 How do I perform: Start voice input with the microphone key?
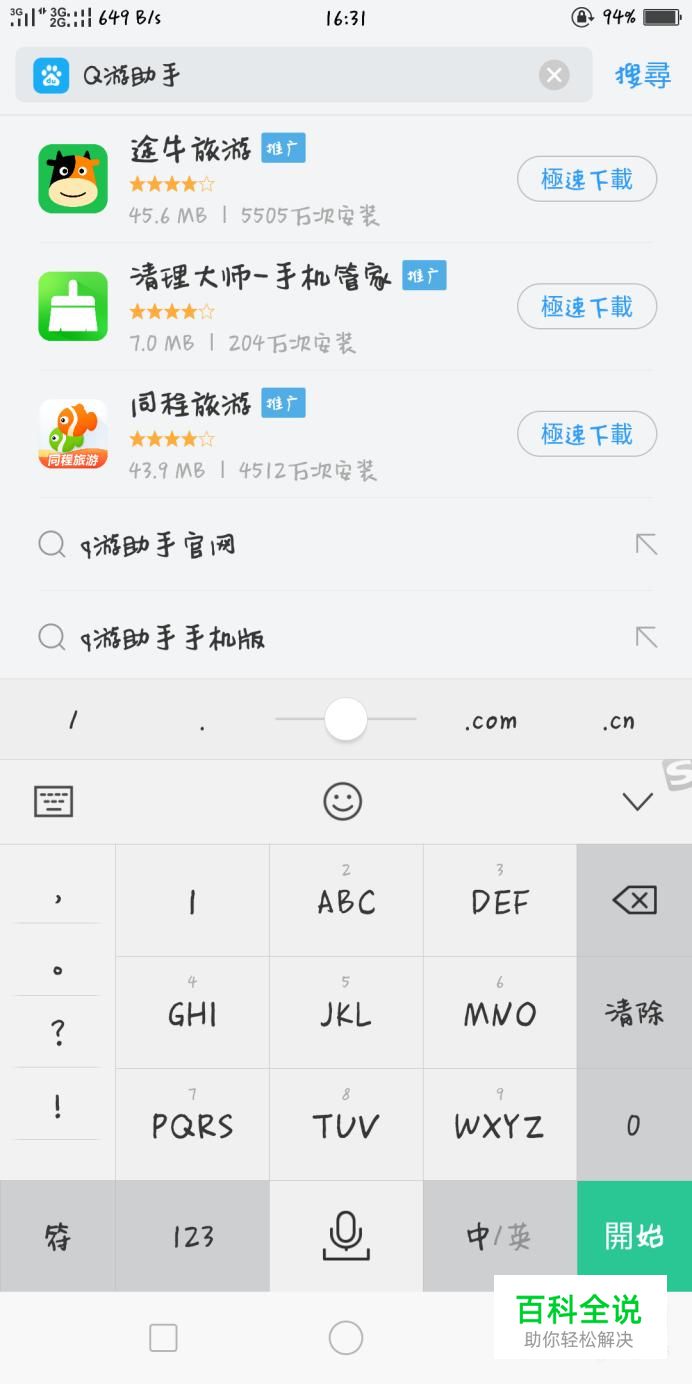[346, 1236]
